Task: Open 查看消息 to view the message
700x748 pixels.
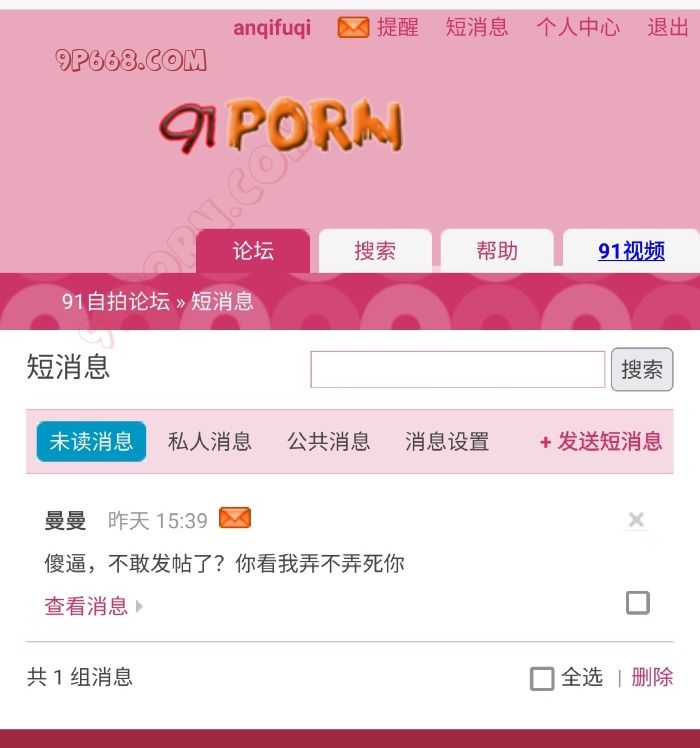Action: (87, 605)
